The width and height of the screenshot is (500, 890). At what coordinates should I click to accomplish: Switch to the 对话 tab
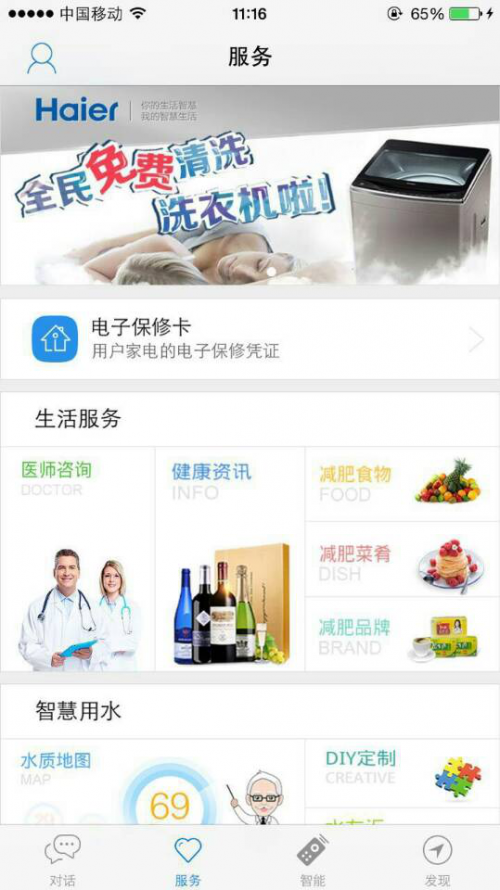coord(62,859)
